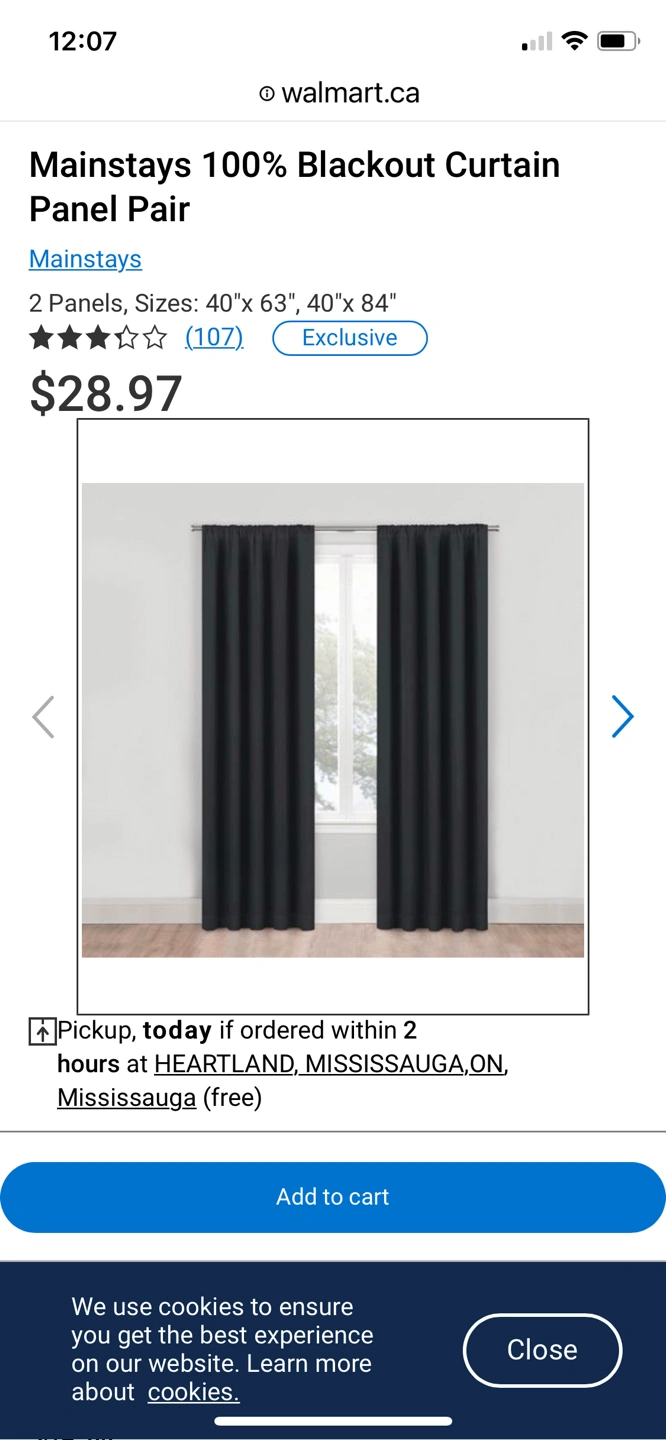Go to the previous product image
Screen dimensions: 666x1440
pos(43,716)
